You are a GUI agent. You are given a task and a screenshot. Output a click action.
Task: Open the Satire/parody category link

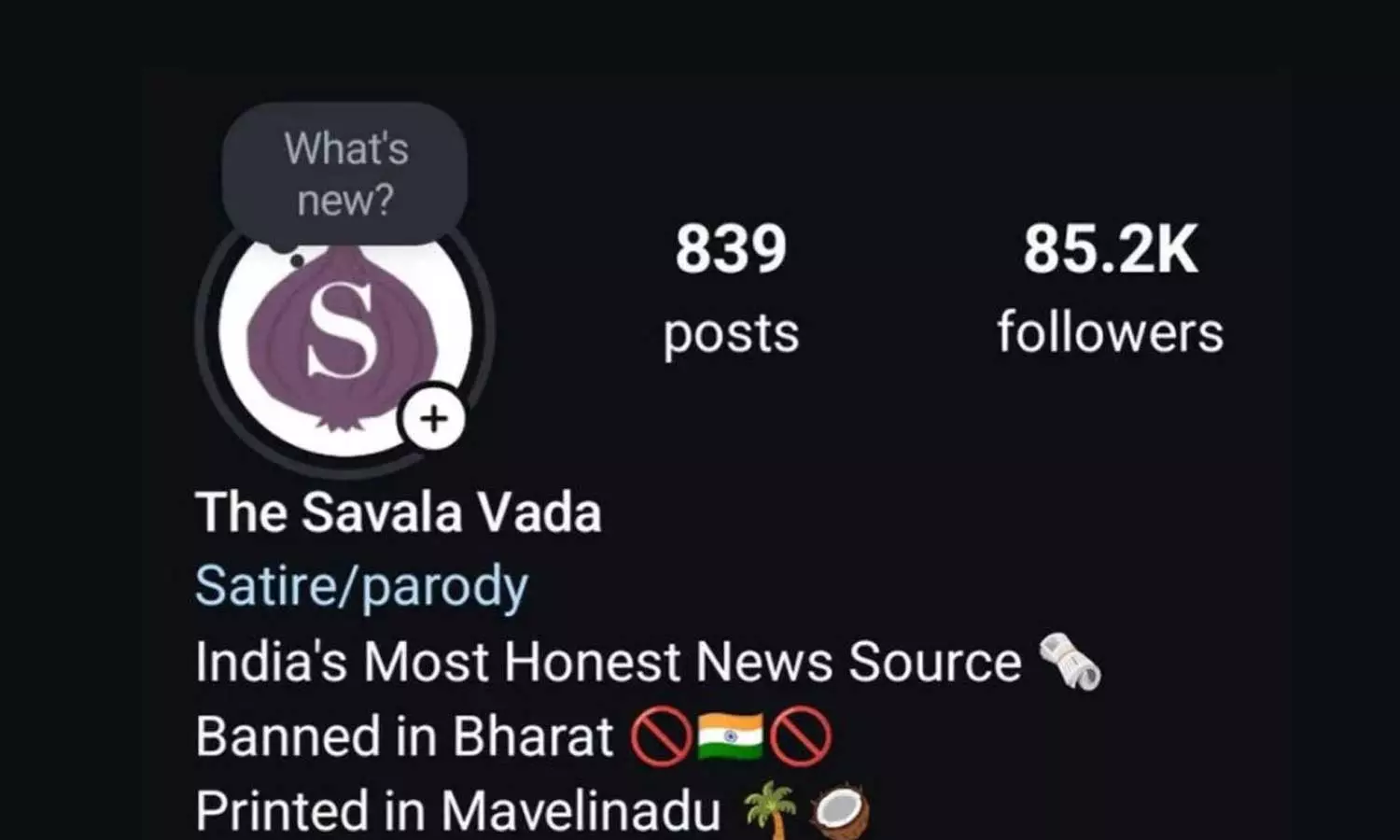pos(361,586)
